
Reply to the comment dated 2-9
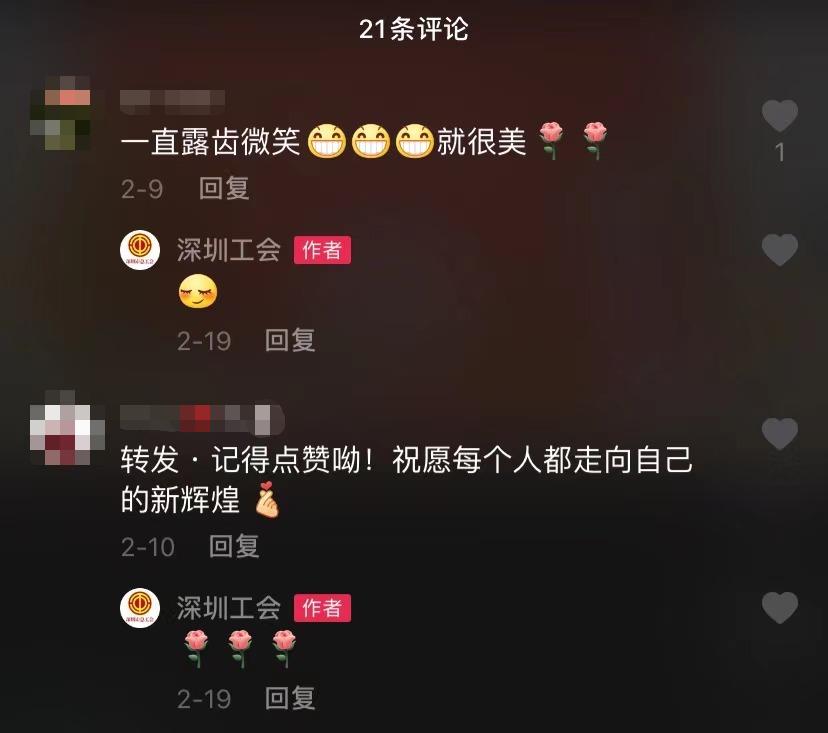pos(224,188)
